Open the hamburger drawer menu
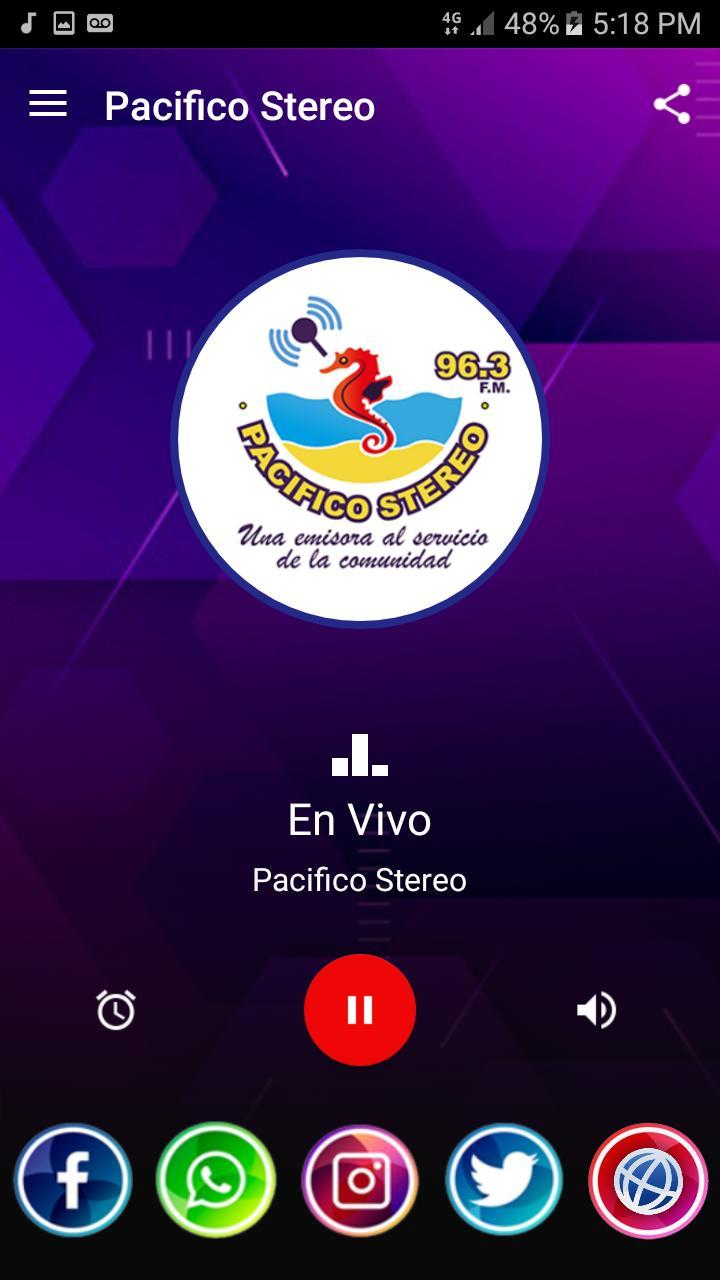 click(48, 104)
